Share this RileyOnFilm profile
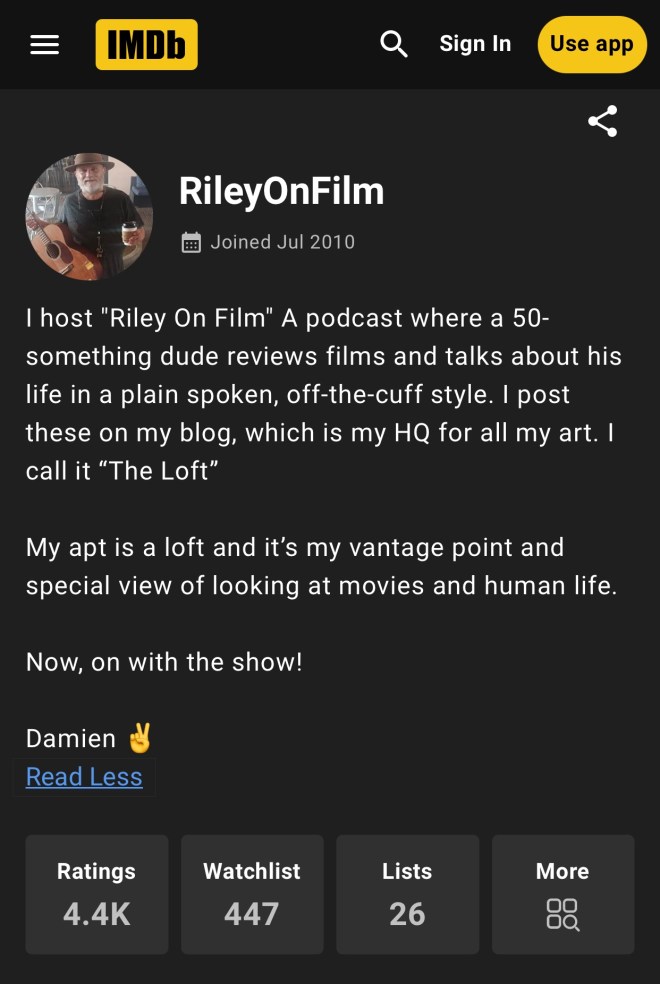 [602, 121]
